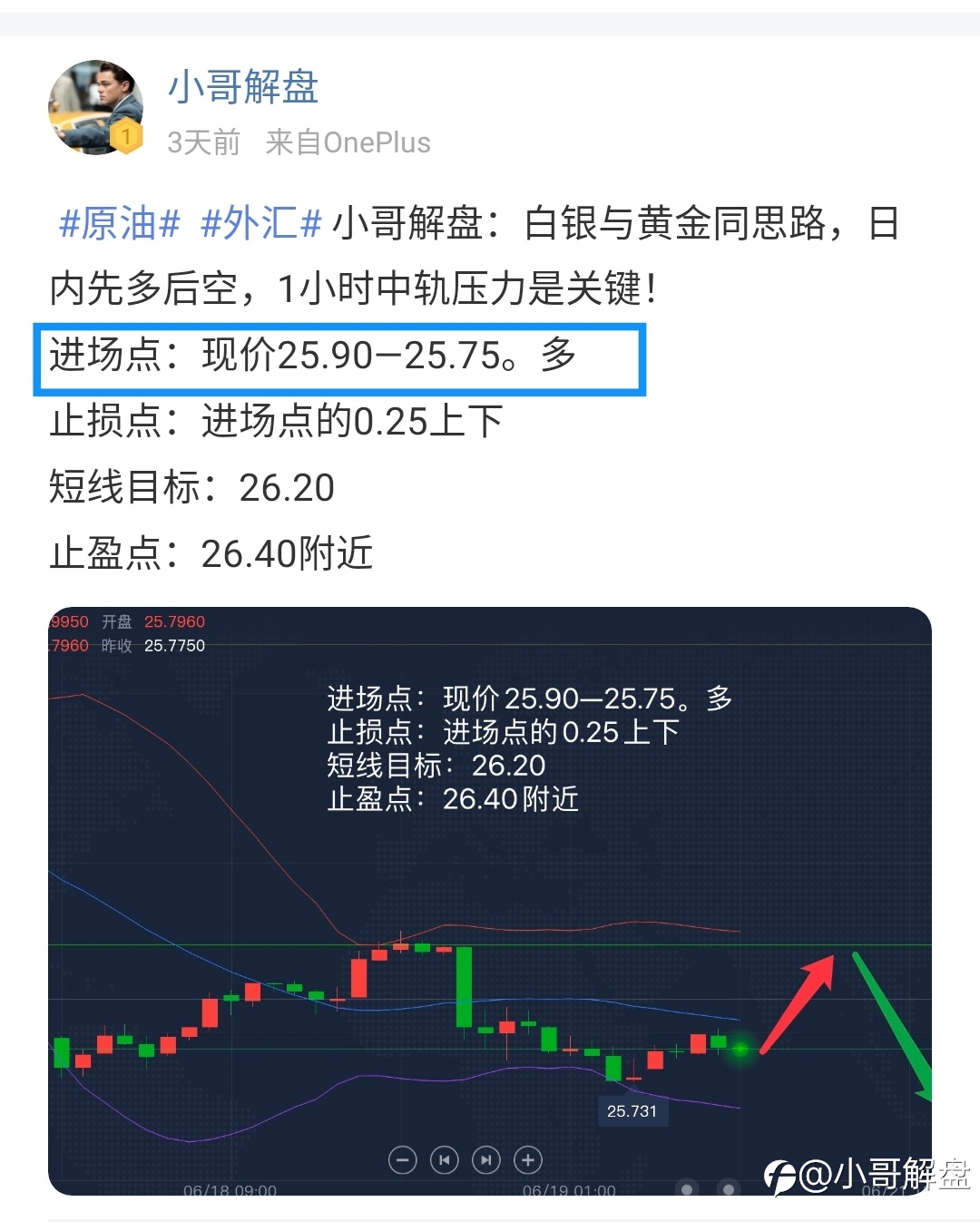Viewport: 980px width, 1231px height.
Task: Open the #外汇# hashtag topic
Action: (x=260, y=223)
